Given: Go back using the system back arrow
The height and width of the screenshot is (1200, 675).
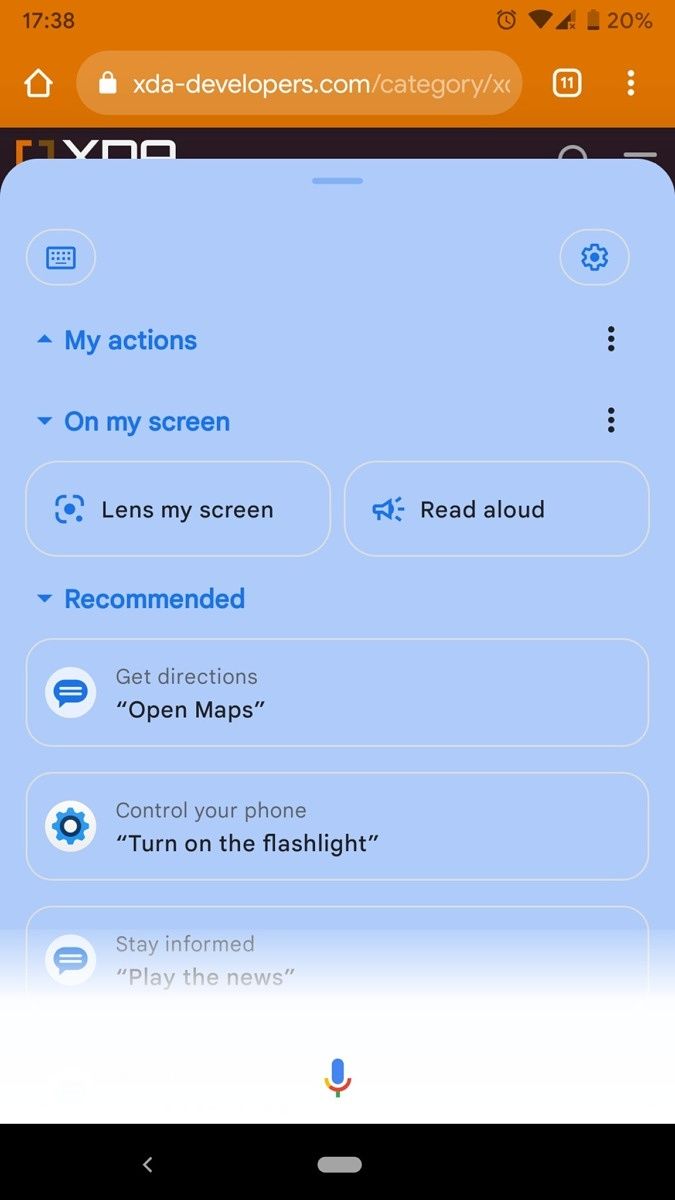Looking at the screenshot, I should [148, 1164].
